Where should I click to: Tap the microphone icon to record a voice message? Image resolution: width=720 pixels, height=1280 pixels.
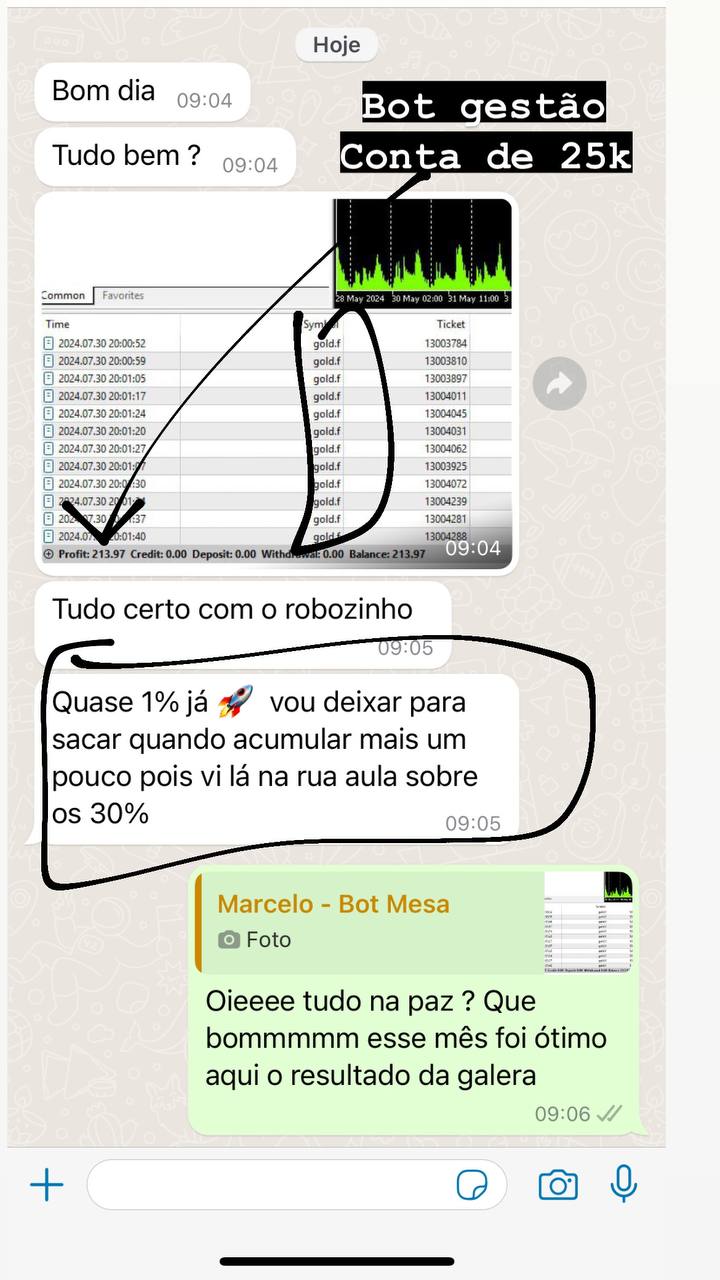click(x=624, y=1184)
